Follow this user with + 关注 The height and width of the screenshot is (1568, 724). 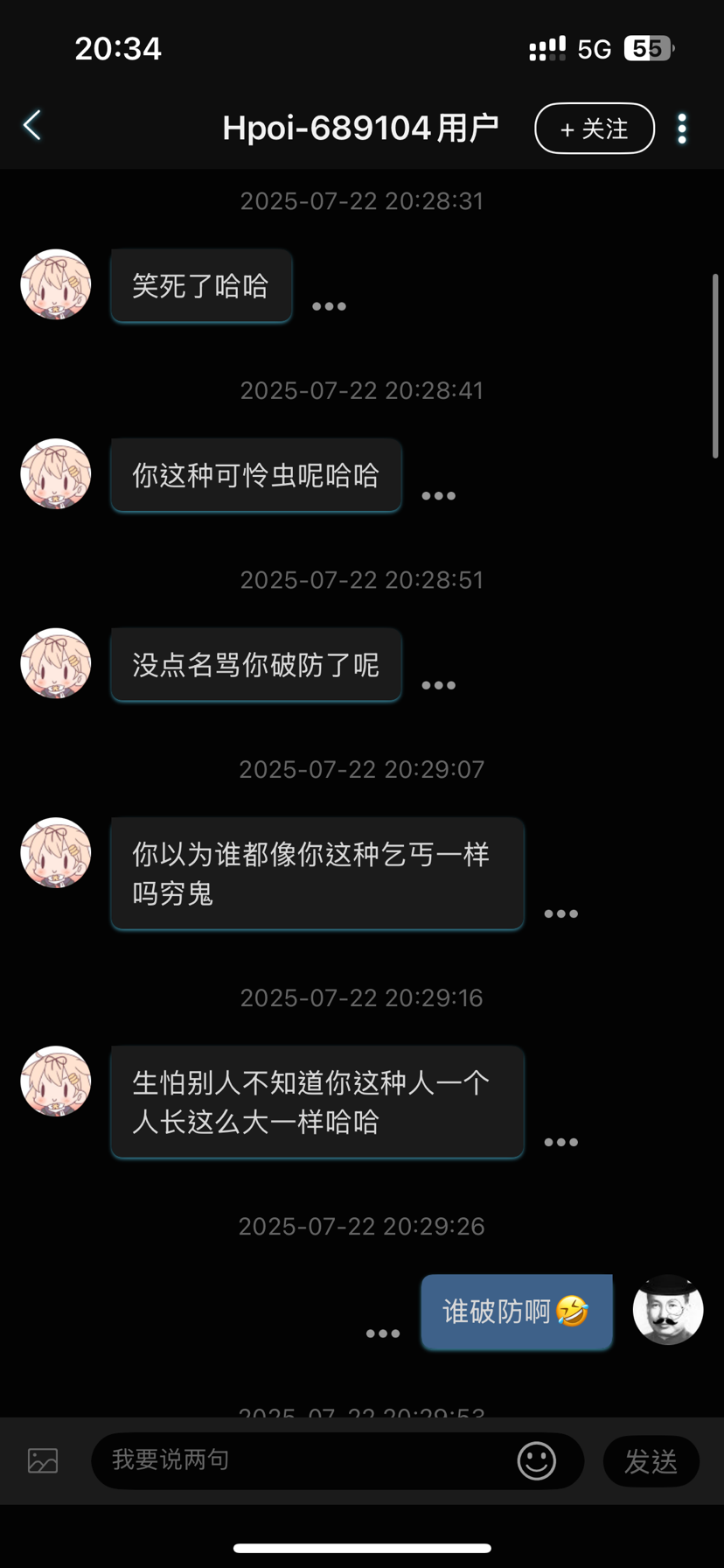595,129
